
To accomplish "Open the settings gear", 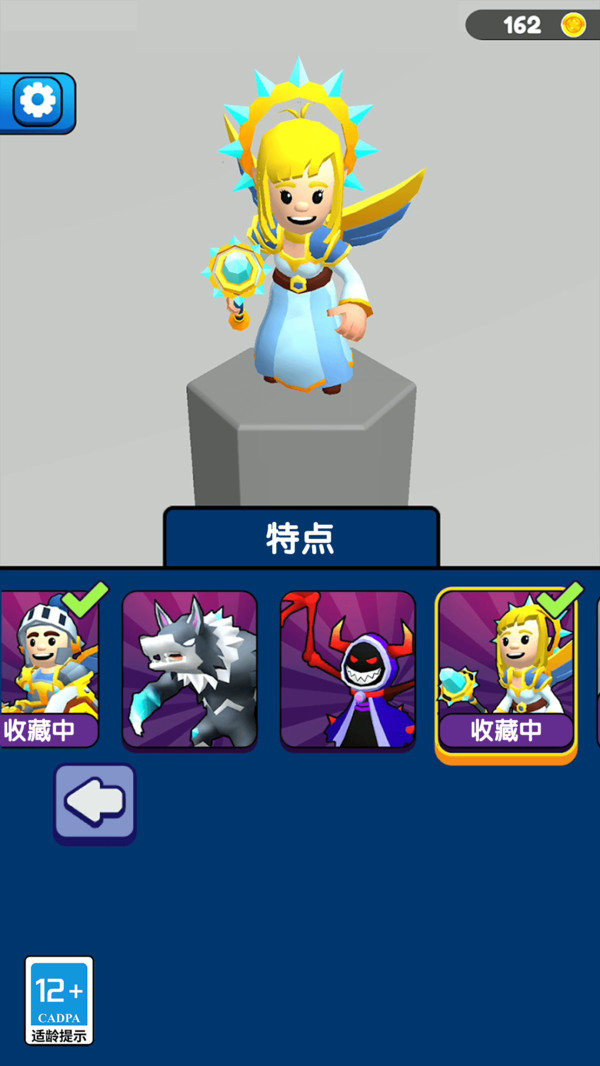I will [39, 101].
